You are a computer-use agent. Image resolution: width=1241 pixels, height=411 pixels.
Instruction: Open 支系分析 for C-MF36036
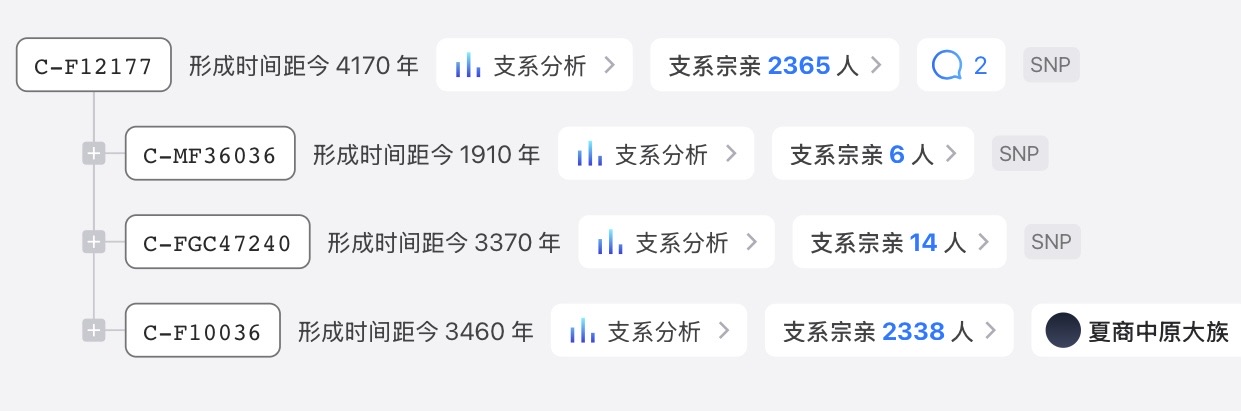(x=655, y=154)
